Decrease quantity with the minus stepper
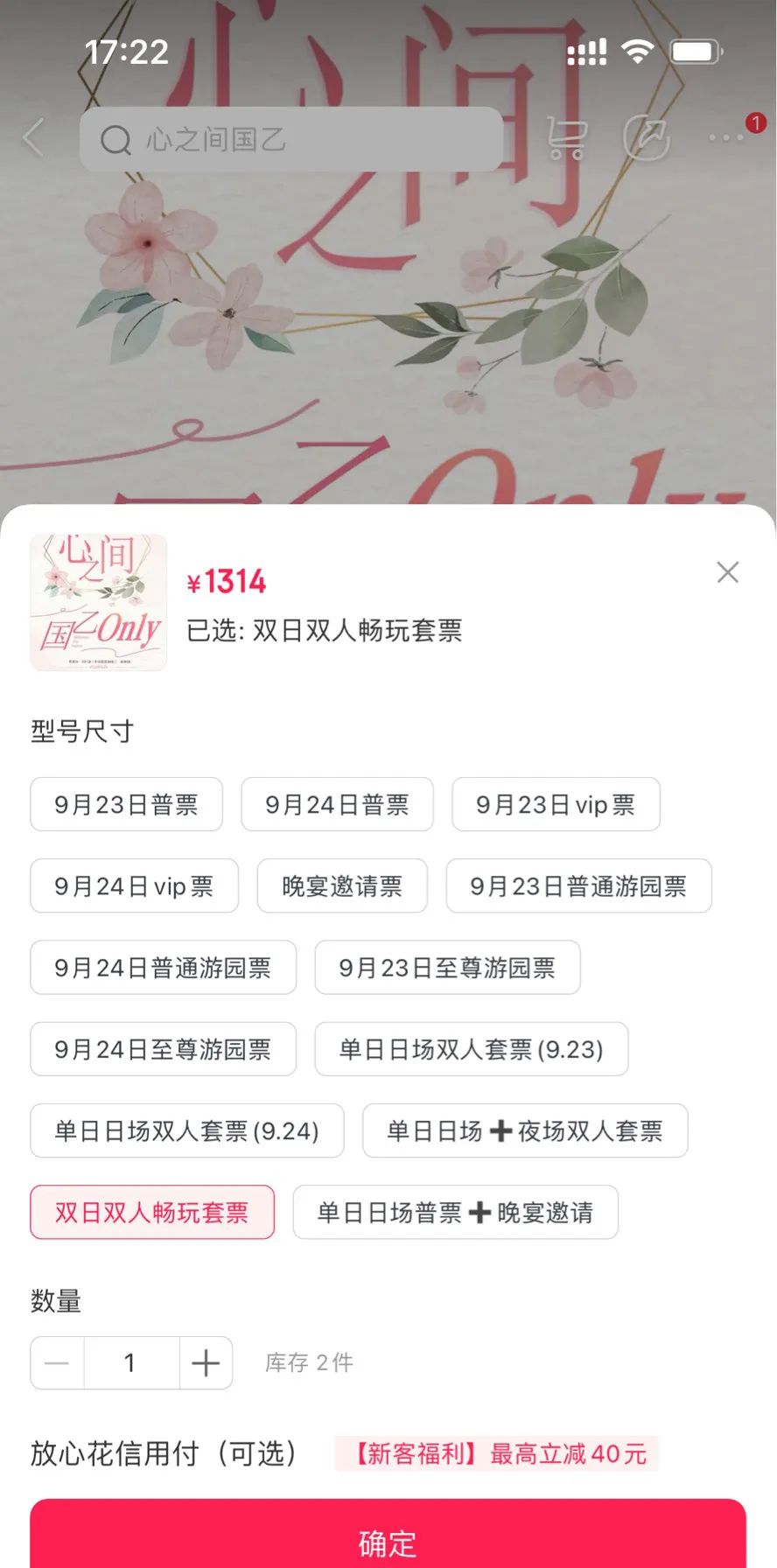 56,1362
